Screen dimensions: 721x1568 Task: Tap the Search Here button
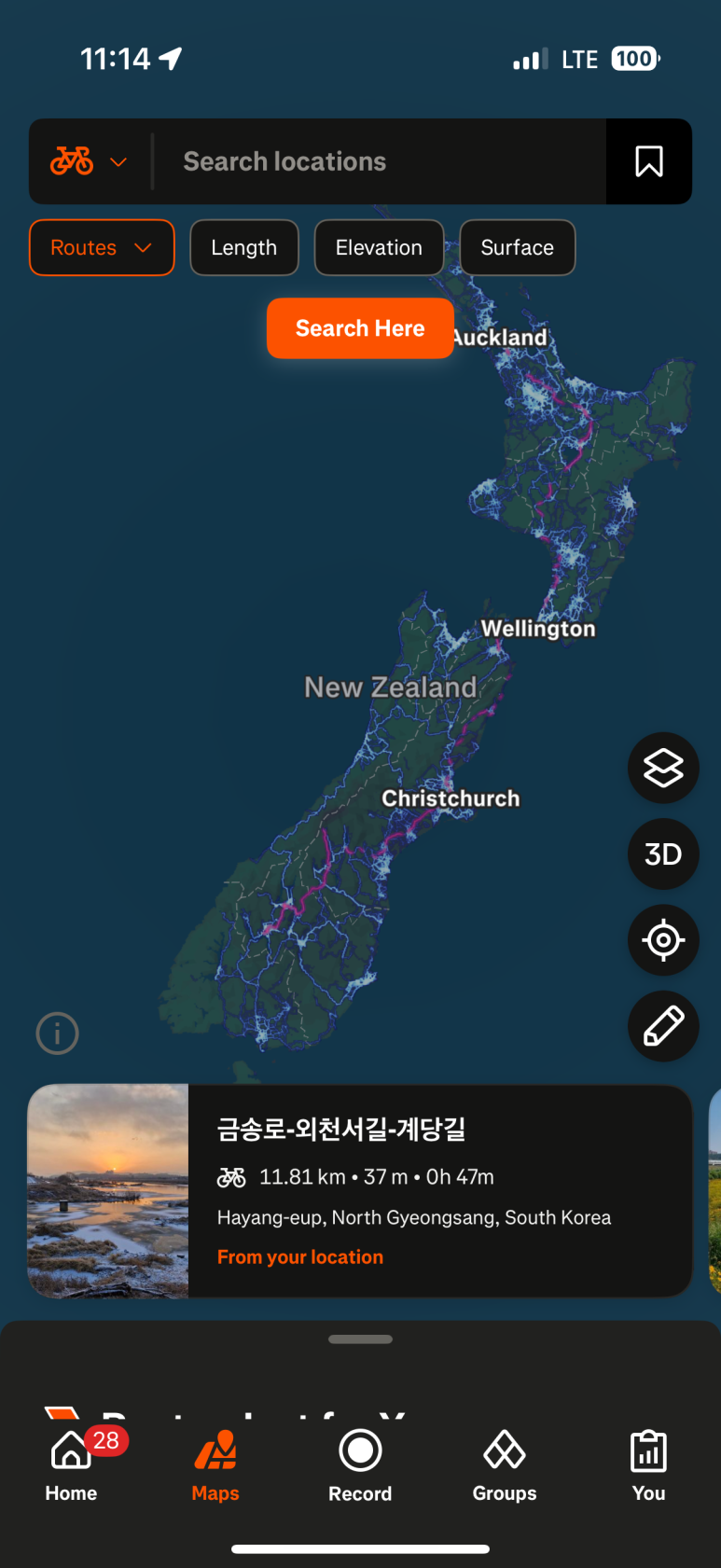(360, 328)
